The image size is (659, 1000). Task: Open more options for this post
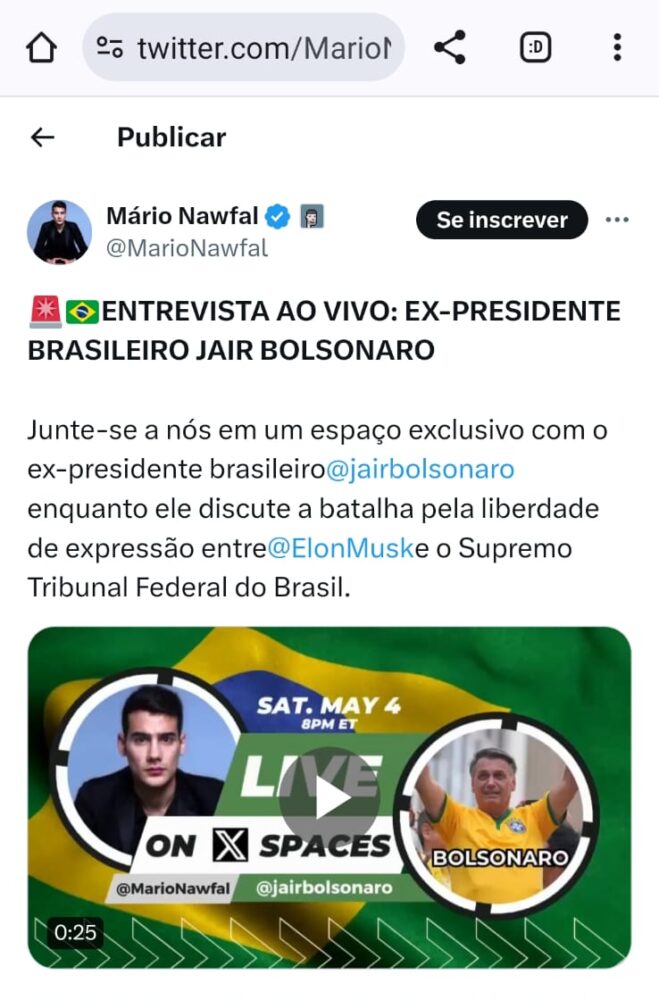pos(617,220)
